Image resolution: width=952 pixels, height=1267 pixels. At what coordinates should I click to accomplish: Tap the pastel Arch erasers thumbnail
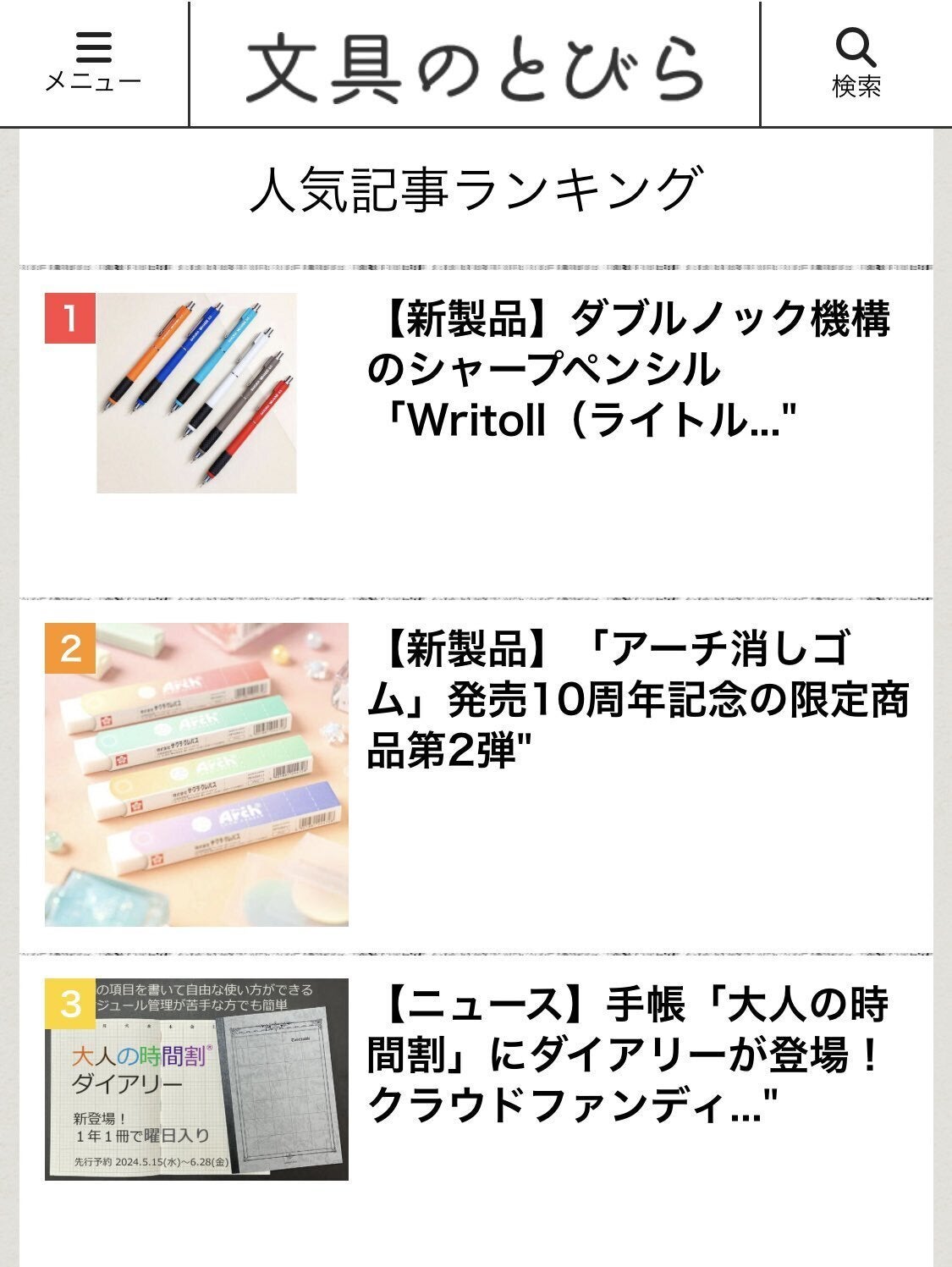196,774
